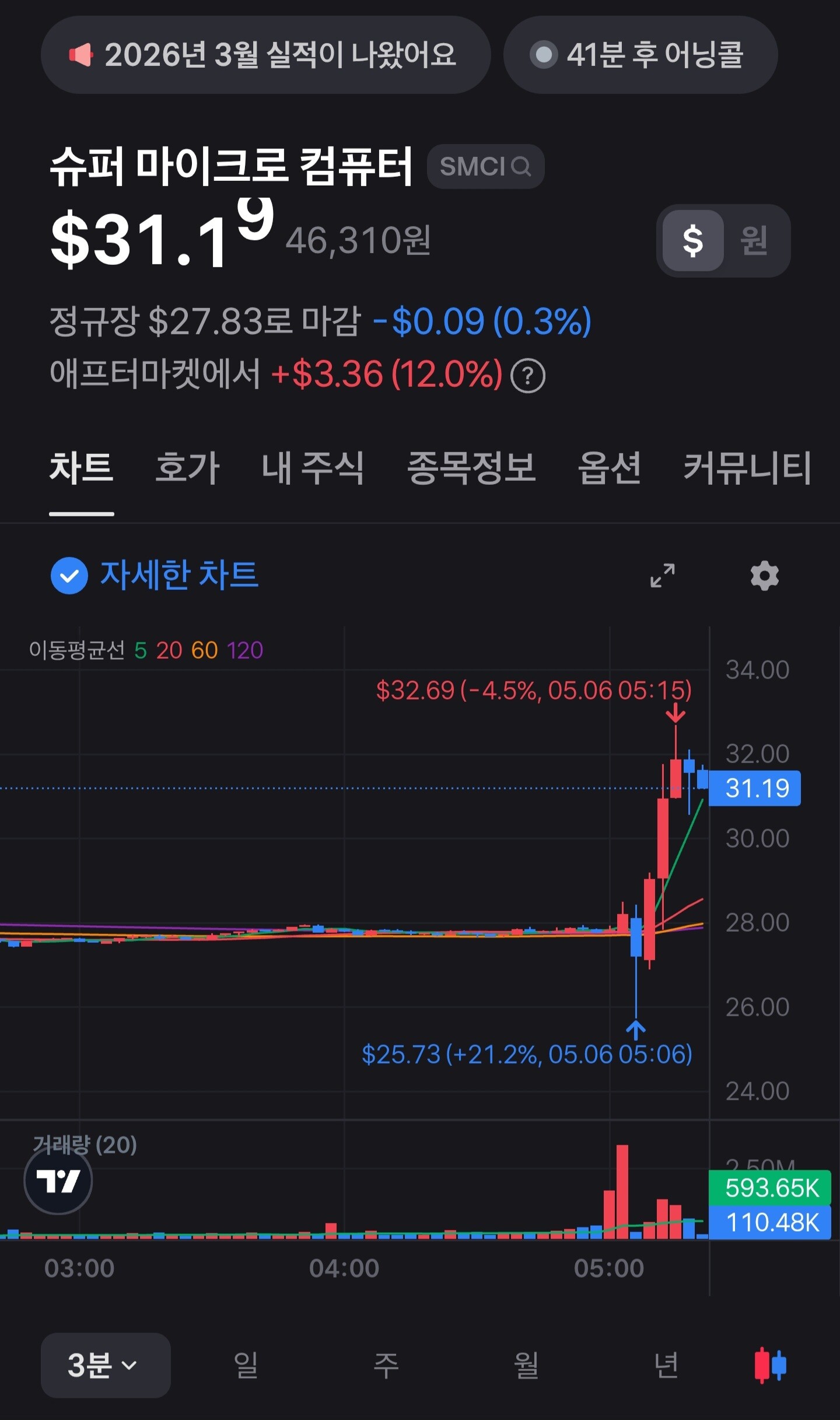Open the 3분 interval dropdown

coord(106,1365)
